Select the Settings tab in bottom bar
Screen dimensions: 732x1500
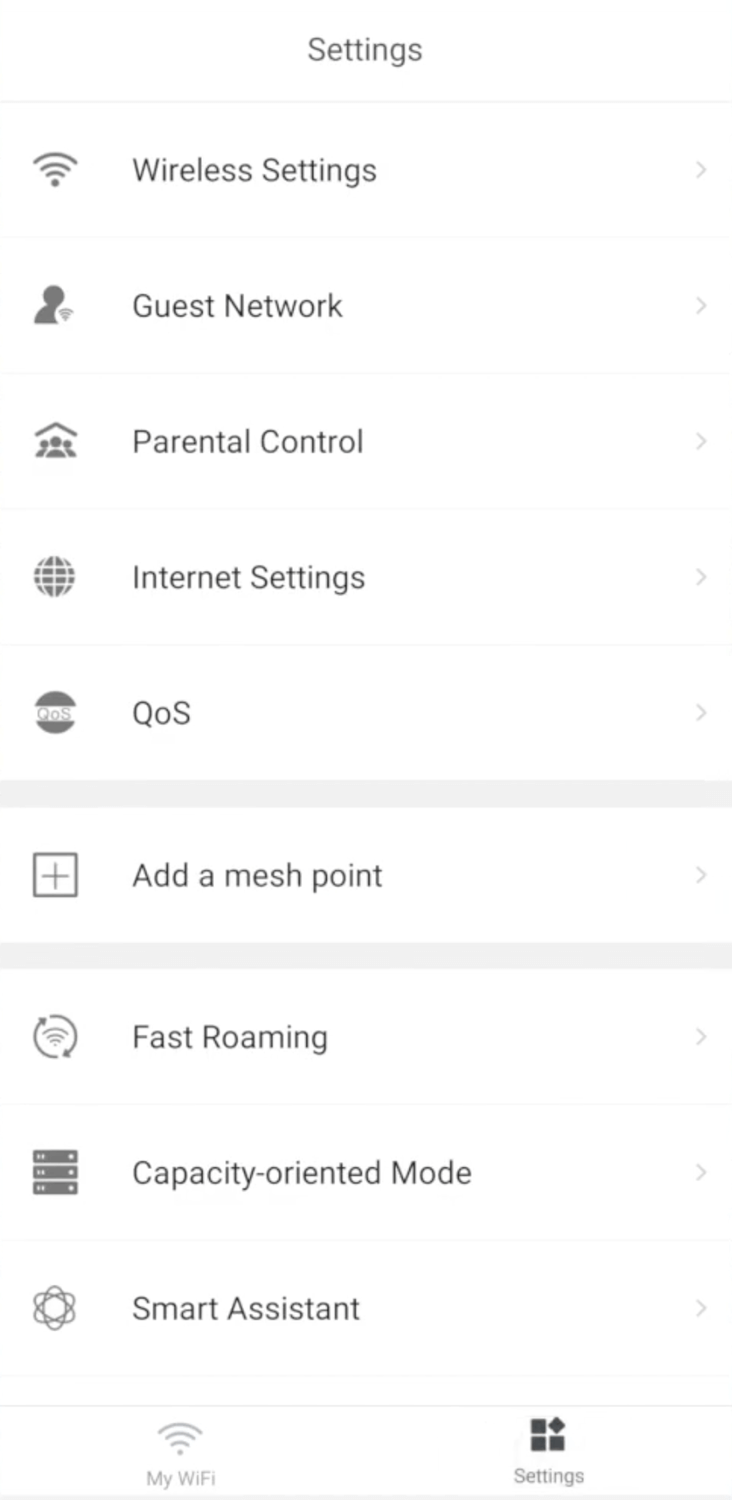click(548, 1451)
